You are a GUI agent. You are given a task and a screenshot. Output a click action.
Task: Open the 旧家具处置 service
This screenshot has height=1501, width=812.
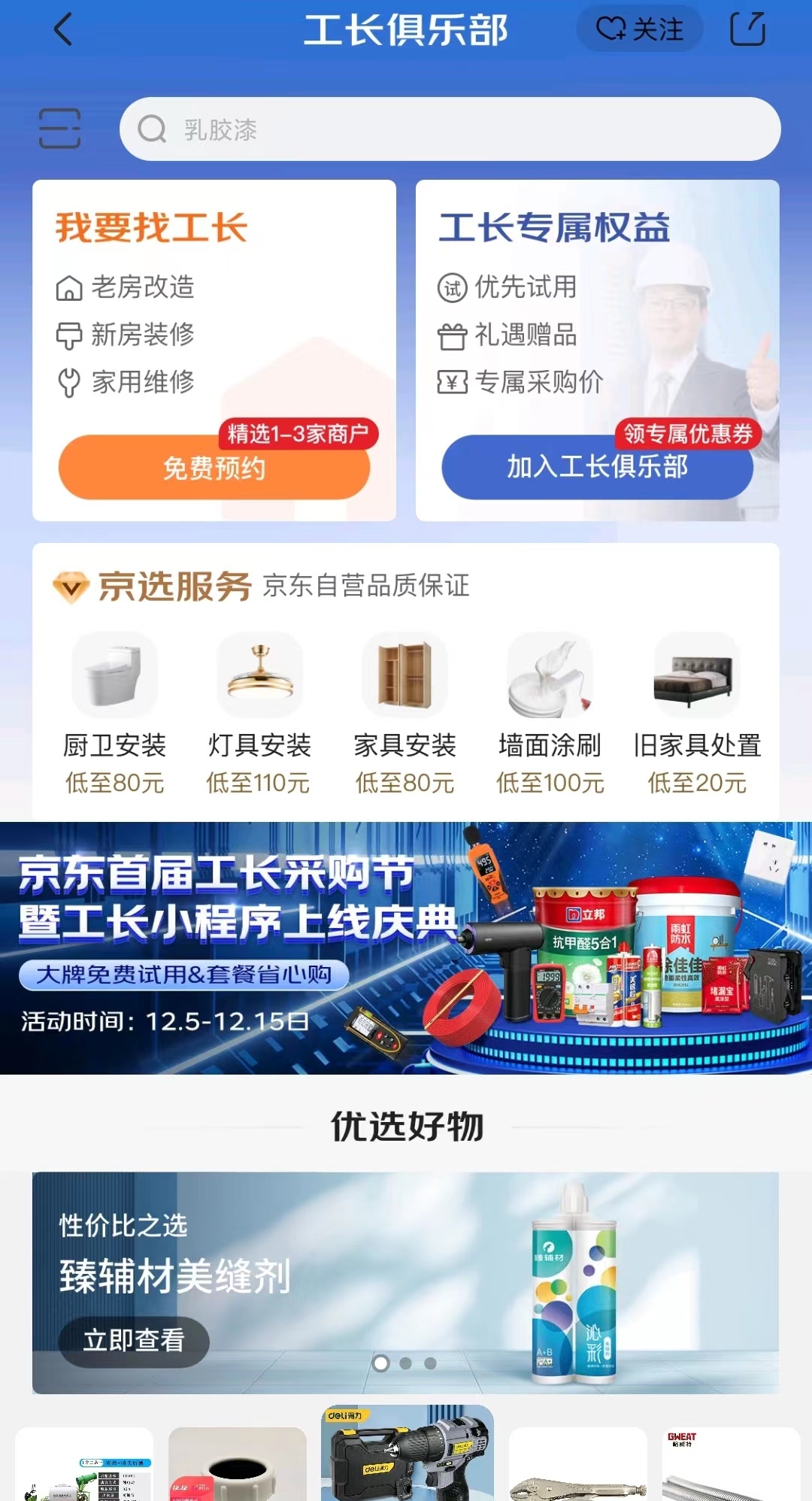point(697,714)
